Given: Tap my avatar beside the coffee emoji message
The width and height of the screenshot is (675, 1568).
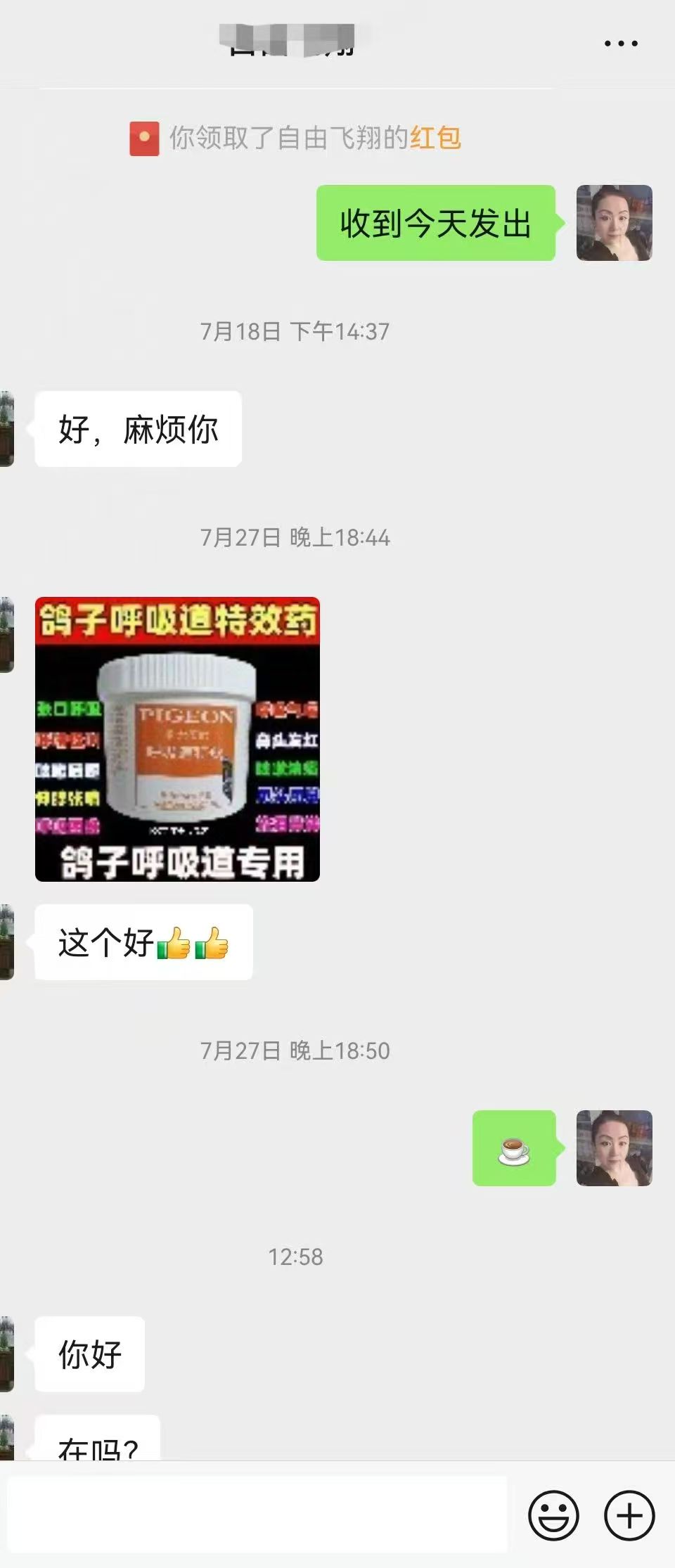Looking at the screenshot, I should tap(614, 1148).
